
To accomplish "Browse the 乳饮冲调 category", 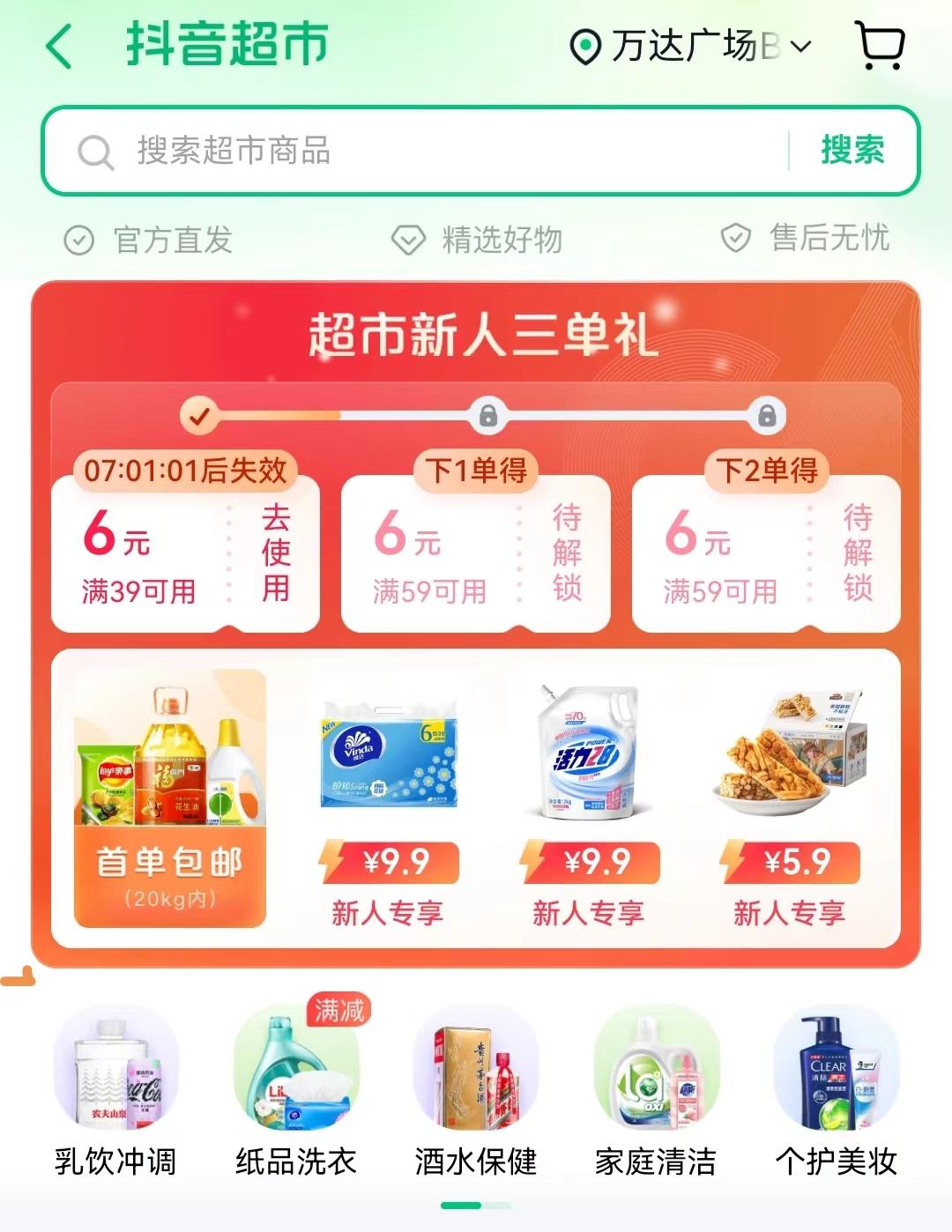I will tap(115, 1092).
